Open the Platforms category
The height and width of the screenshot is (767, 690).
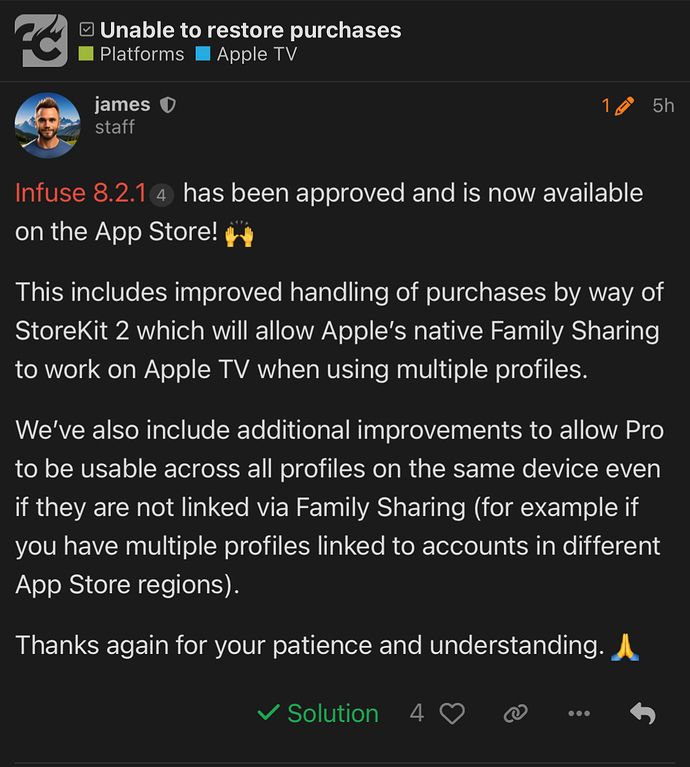coord(141,54)
